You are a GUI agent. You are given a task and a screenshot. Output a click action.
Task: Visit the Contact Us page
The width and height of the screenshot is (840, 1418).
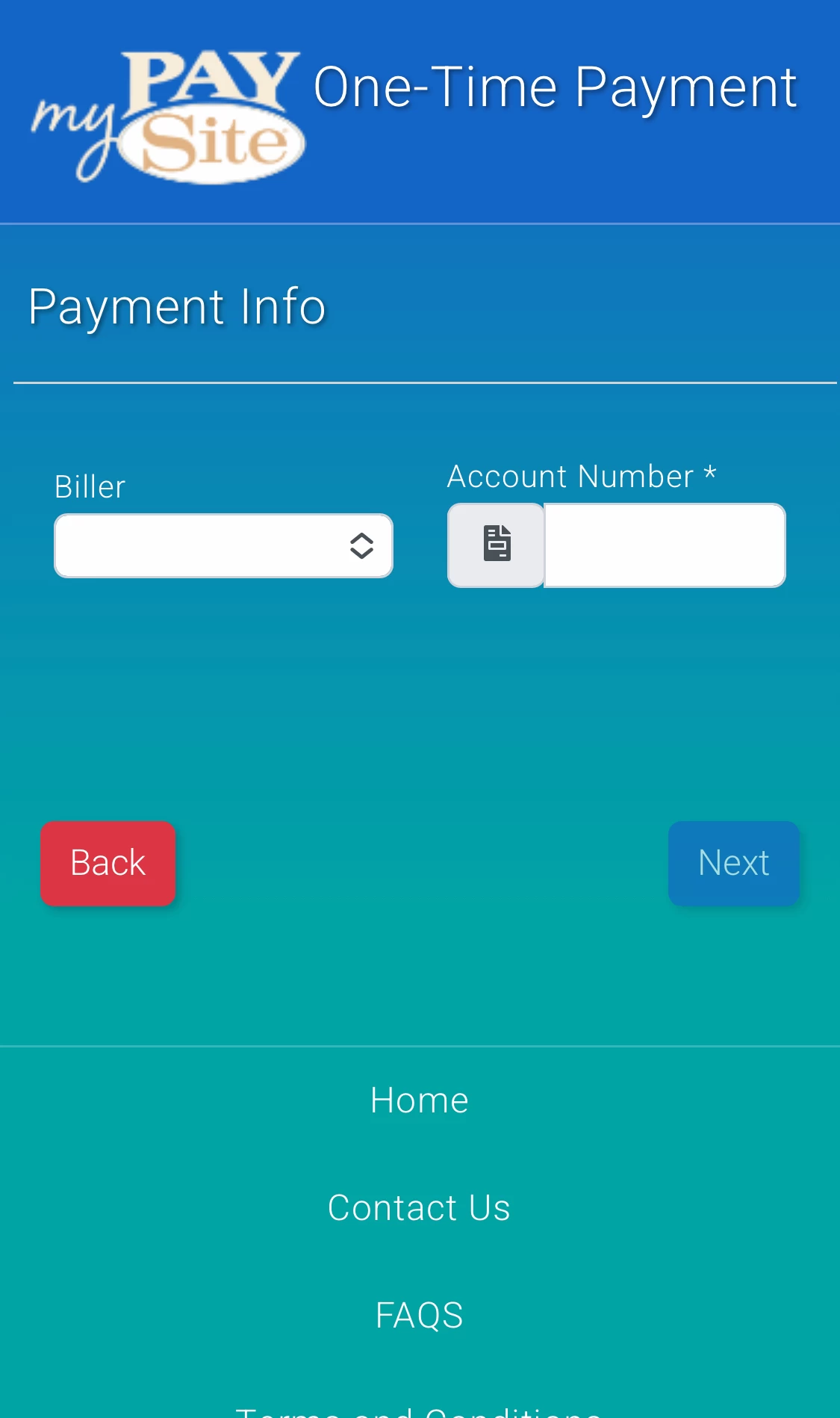pyautogui.click(x=420, y=1208)
